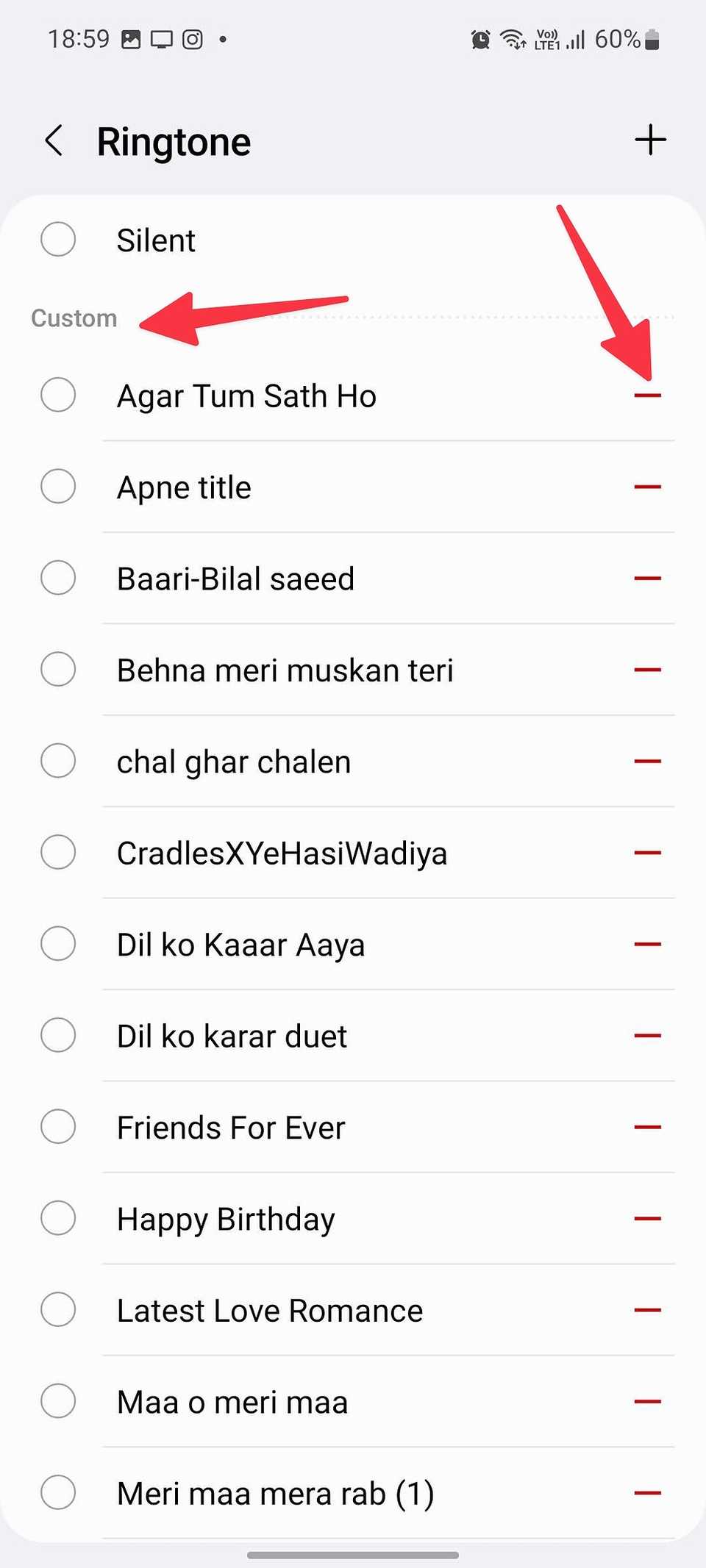706x1568 pixels.
Task: Tap the plus icon to add a ringtone
Action: (x=650, y=140)
